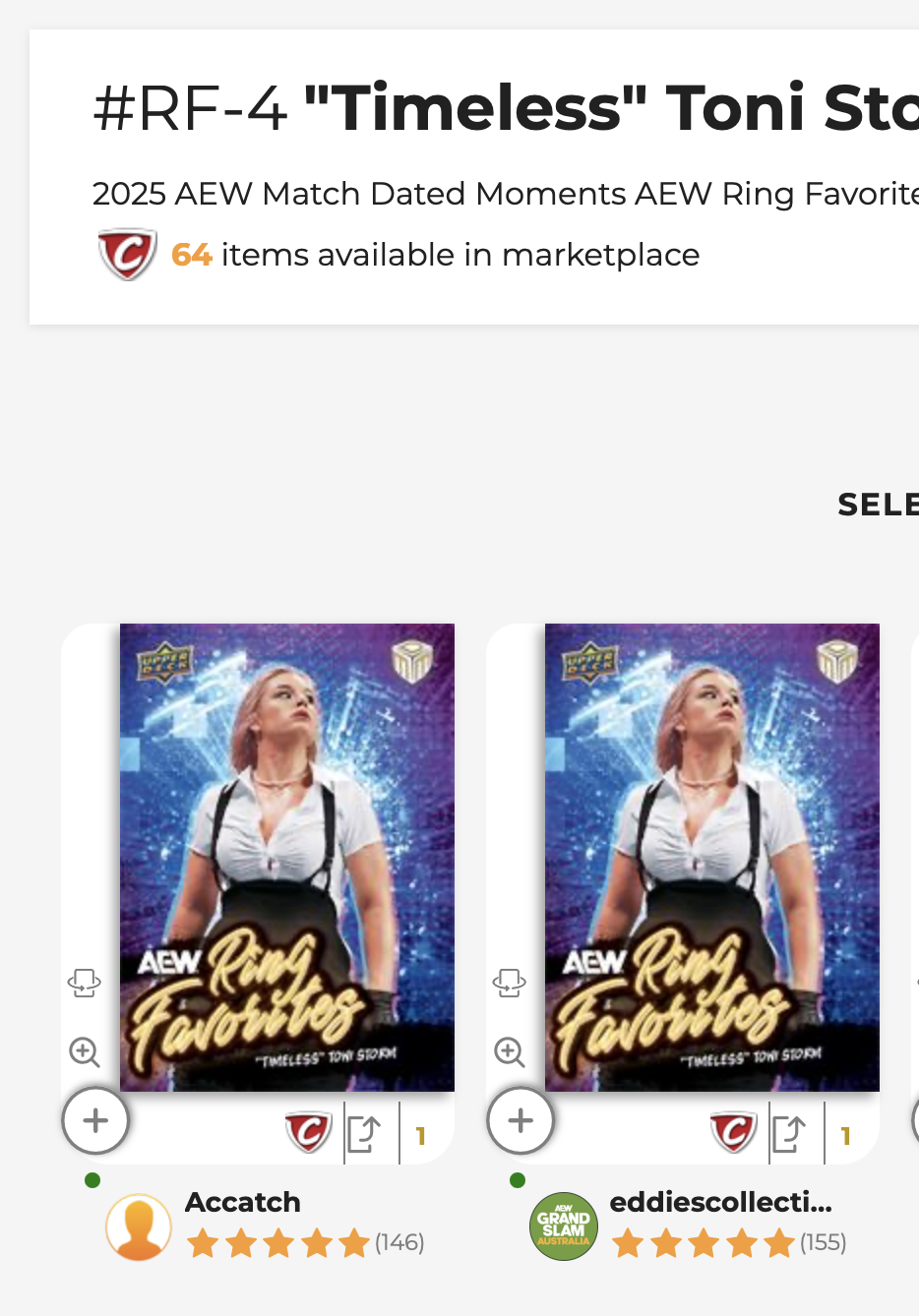919x1316 pixels.
Task: Open the 64 items available in marketplace
Action: click(434, 255)
